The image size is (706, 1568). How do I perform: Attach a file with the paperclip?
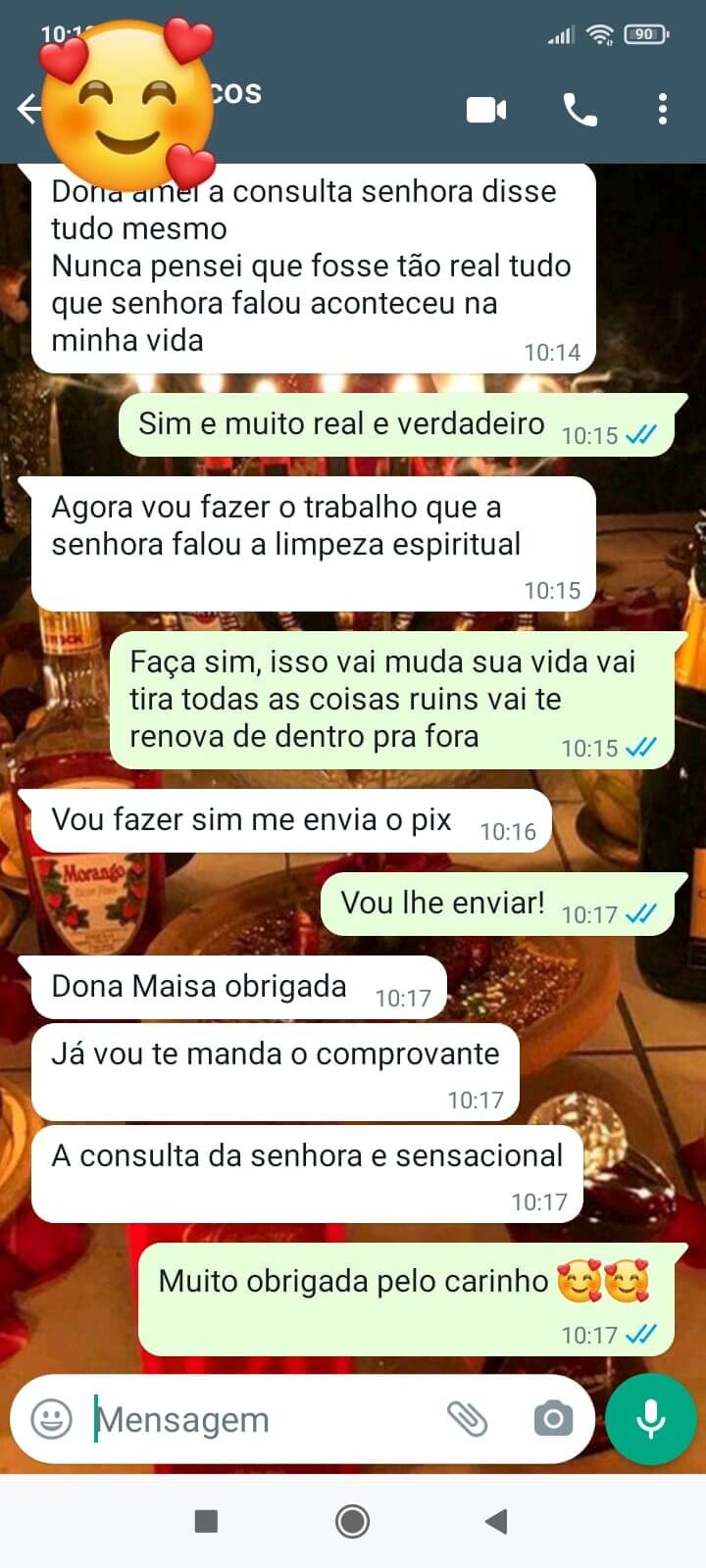467,1418
